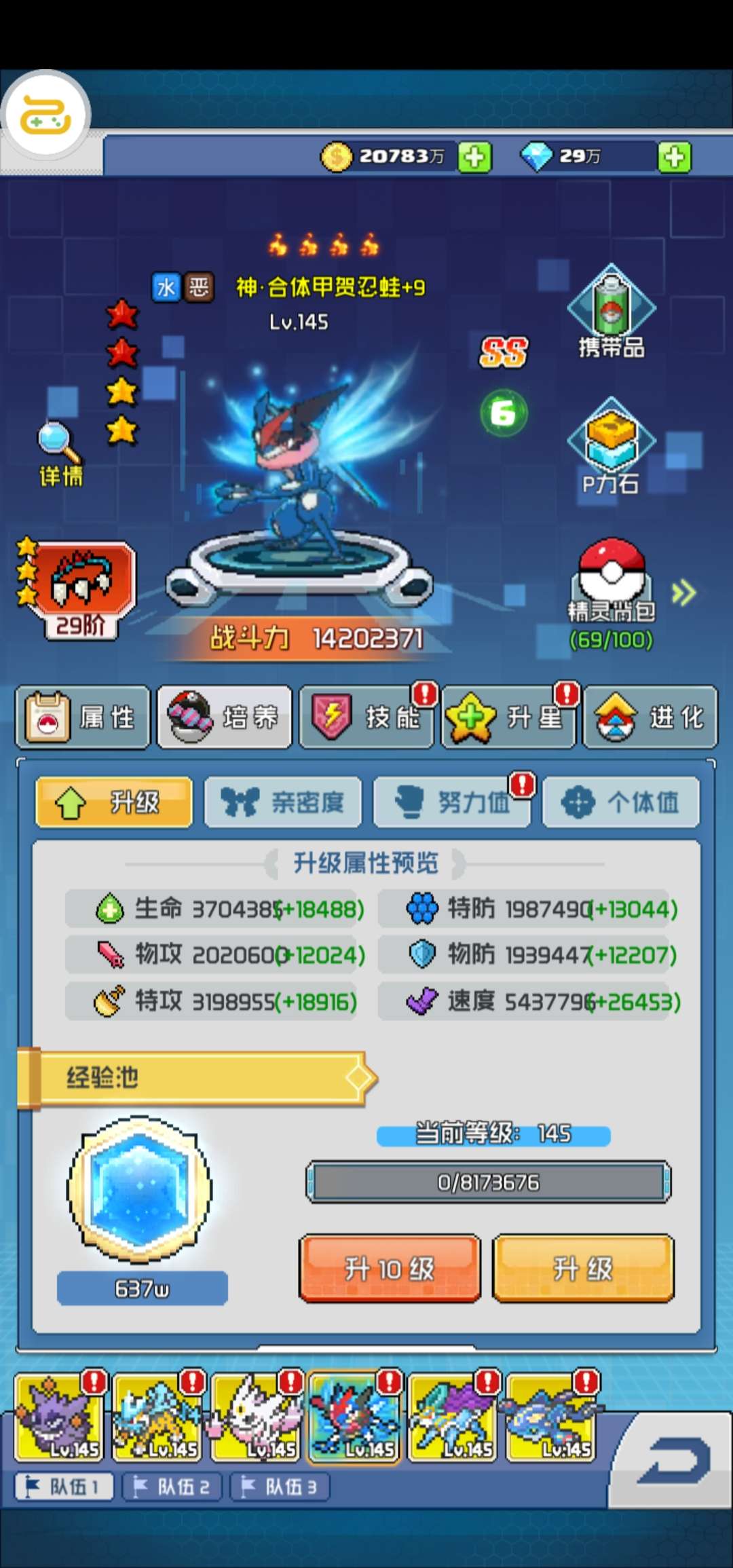This screenshot has height=1568, width=733.
Task: Open the P力石 slot
Action: pos(612,447)
